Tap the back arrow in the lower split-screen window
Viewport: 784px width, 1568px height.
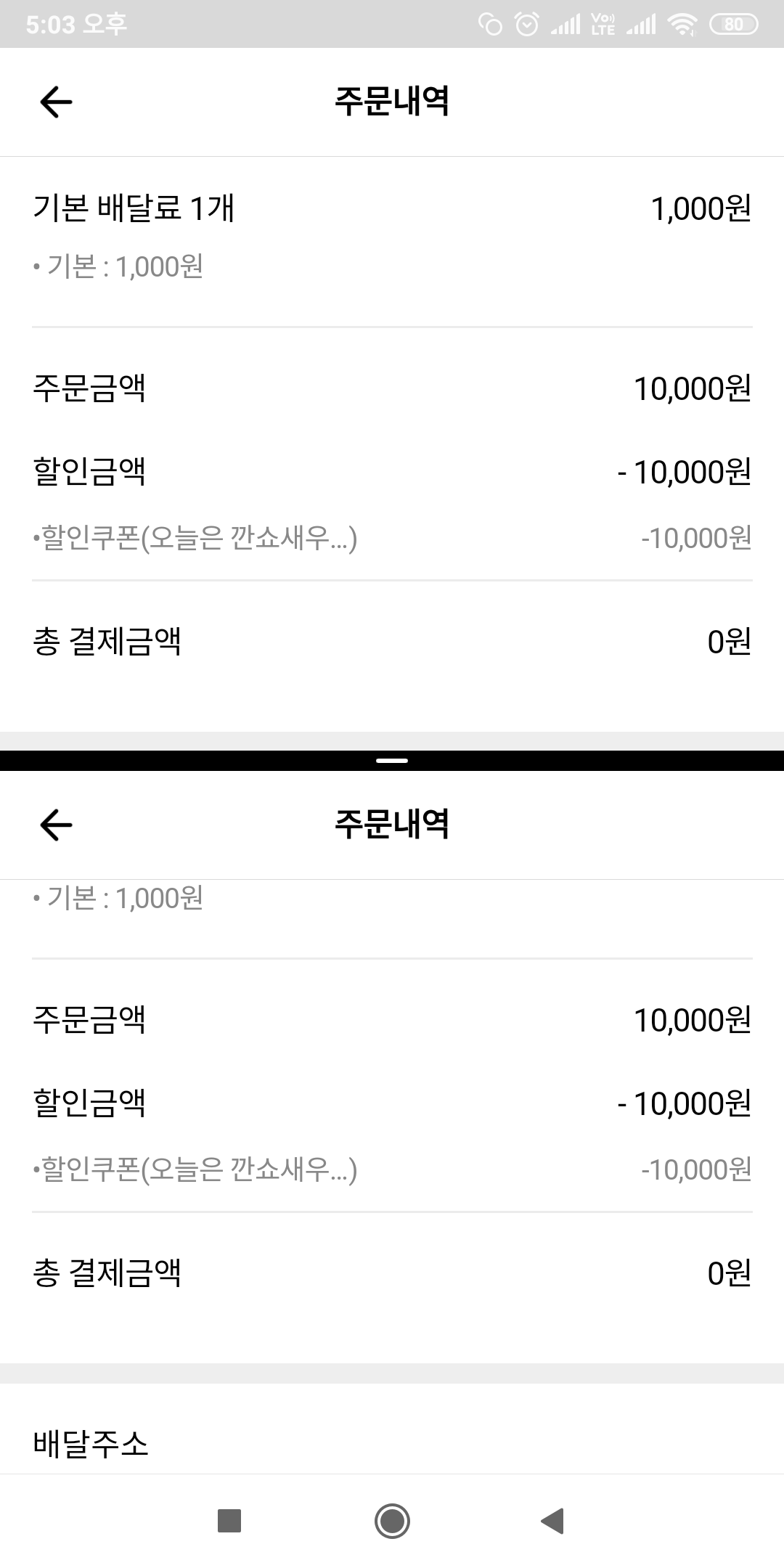pos(56,825)
